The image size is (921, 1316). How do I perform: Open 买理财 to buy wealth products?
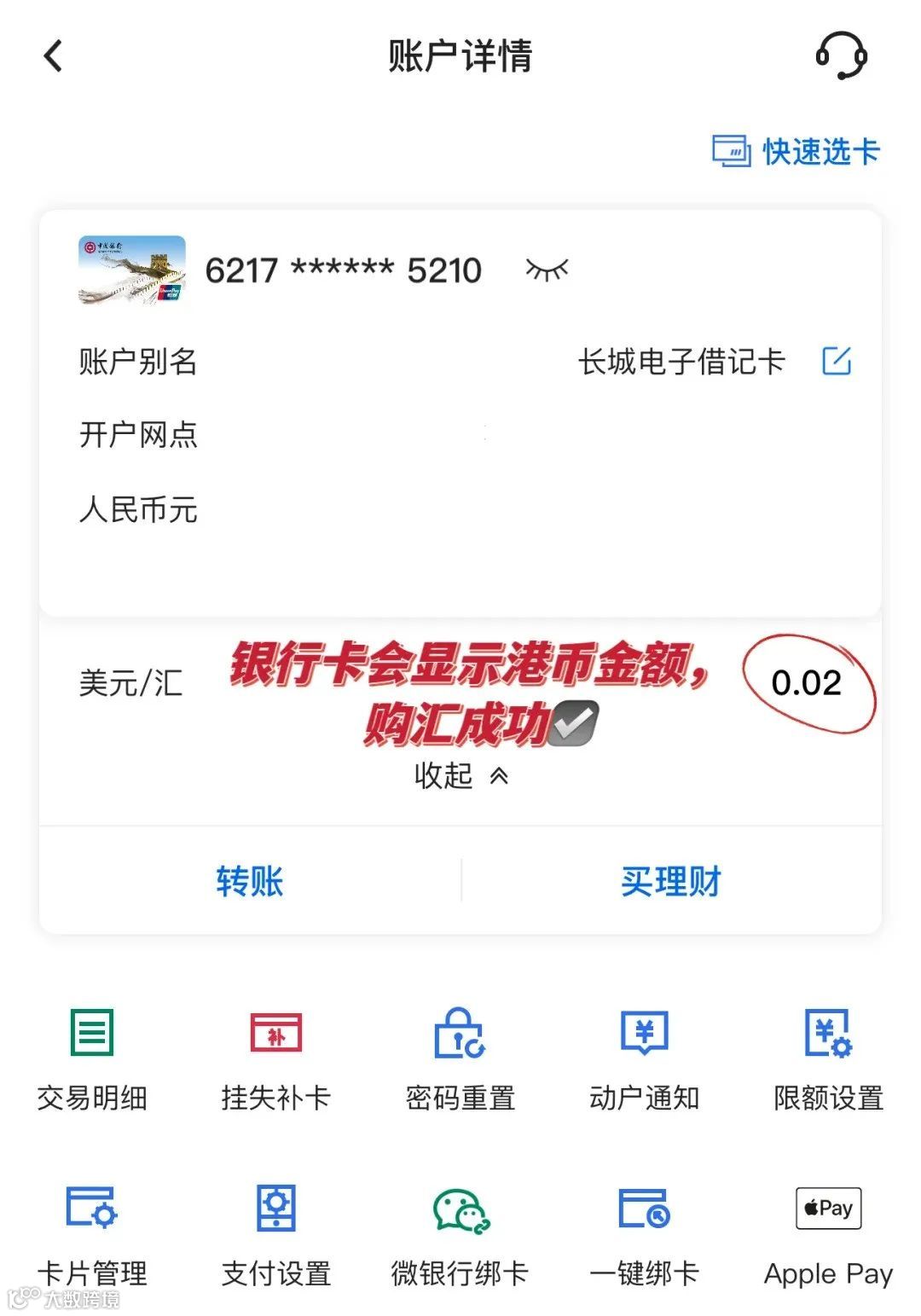(671, 881)
